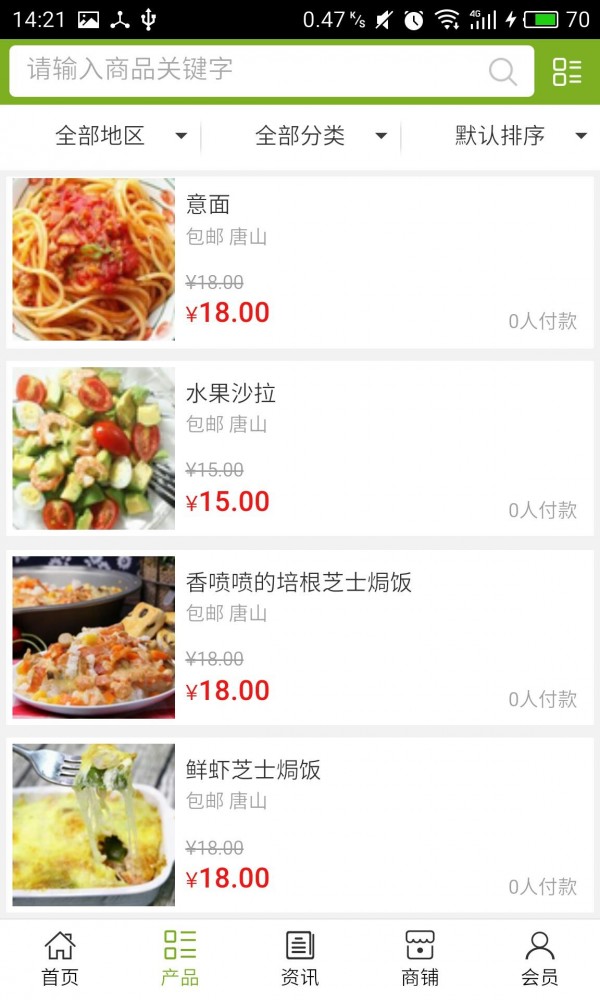The height and width of the screenshot is (1000, 600).
Task: View the 水果沙拉 product details
Action: pos(300,449)
